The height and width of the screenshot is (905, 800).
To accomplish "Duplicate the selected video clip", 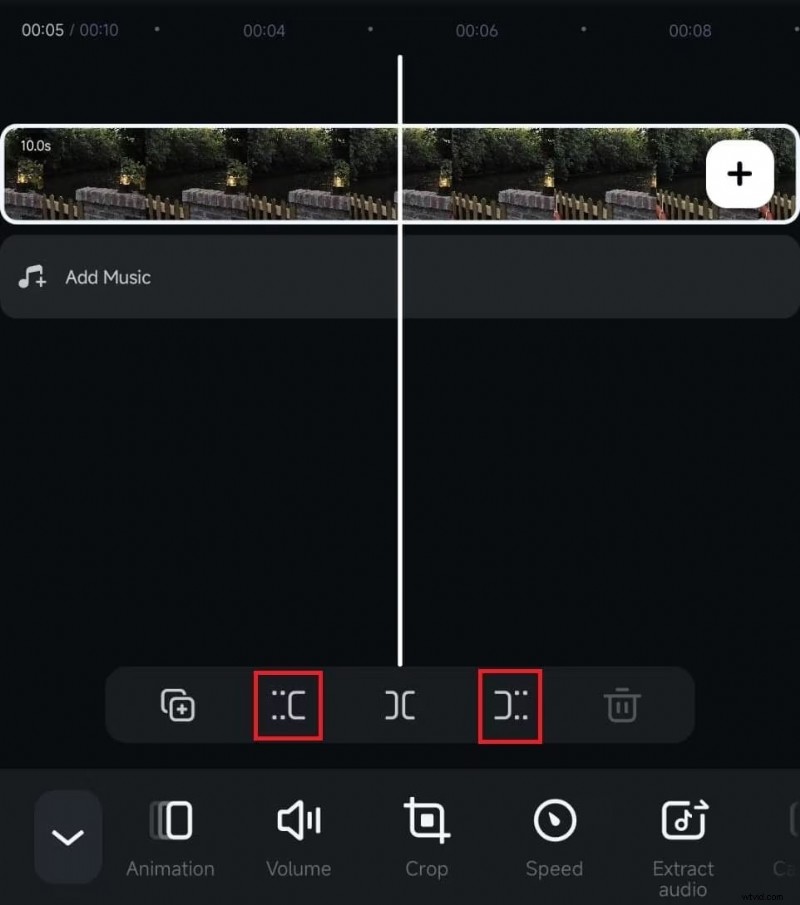I will (x=177, y=705).
